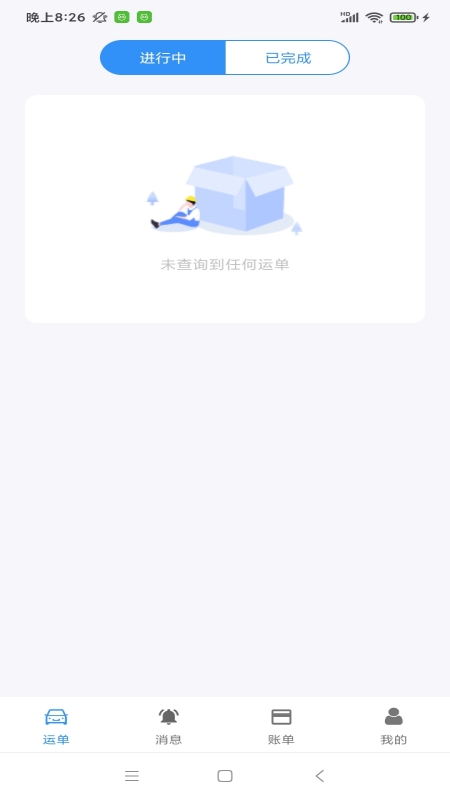450x800 pixels.
Task: Switch to the 已完成 tab
Action: click(288, 58)
